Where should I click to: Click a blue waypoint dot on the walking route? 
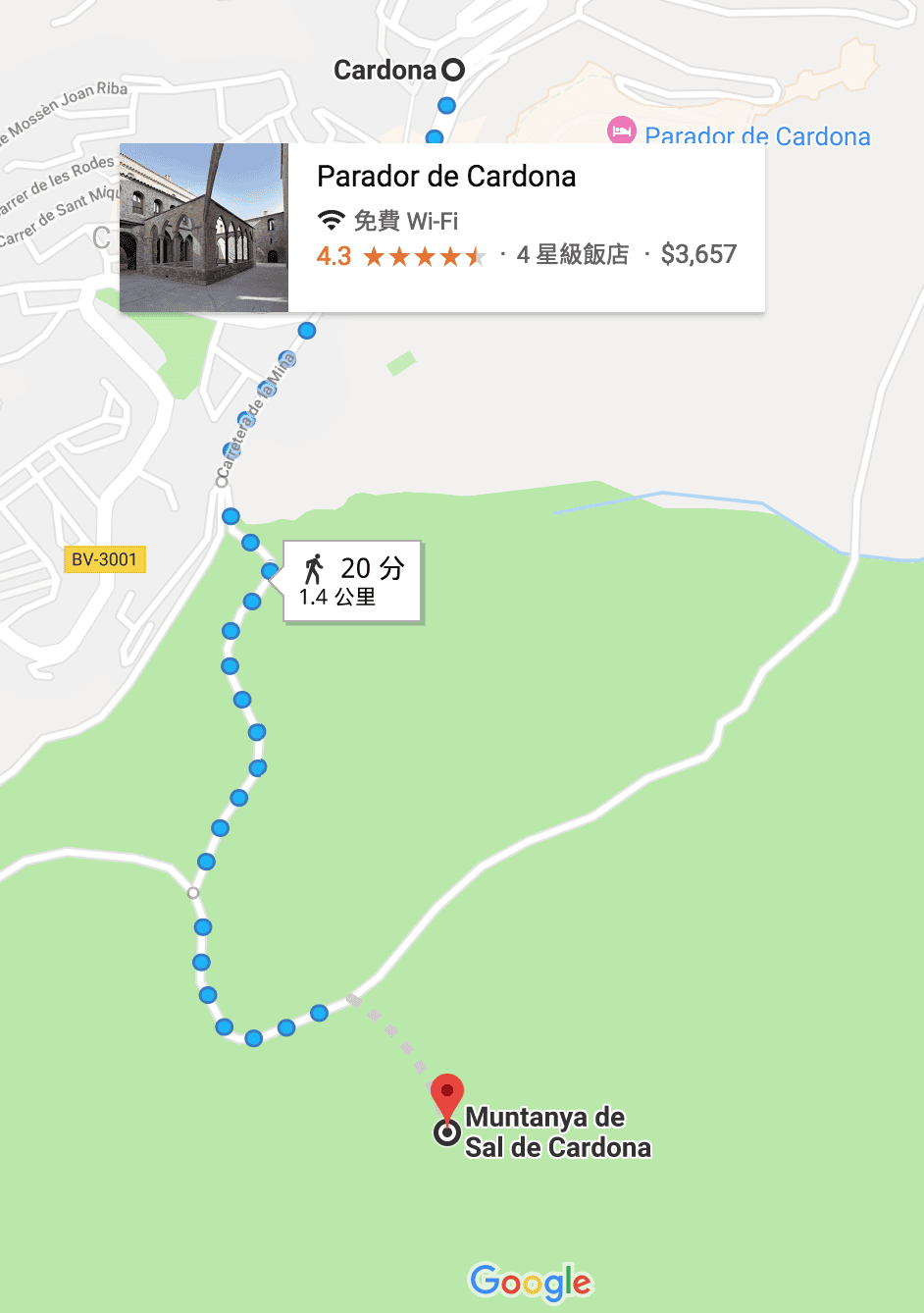point(231,514)
